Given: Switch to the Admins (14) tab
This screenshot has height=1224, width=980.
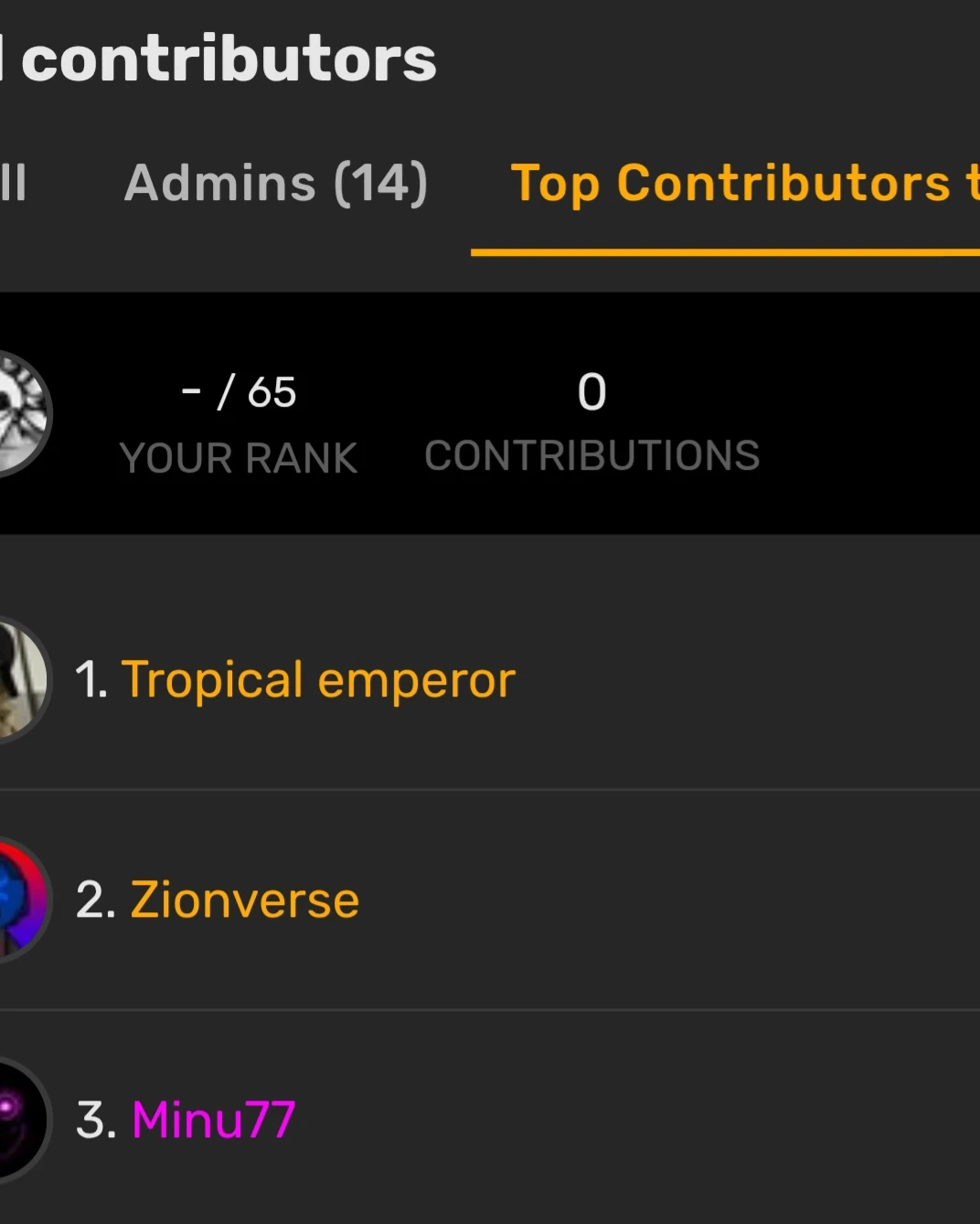Looking at the screenshot, I should tap(275, 183).
